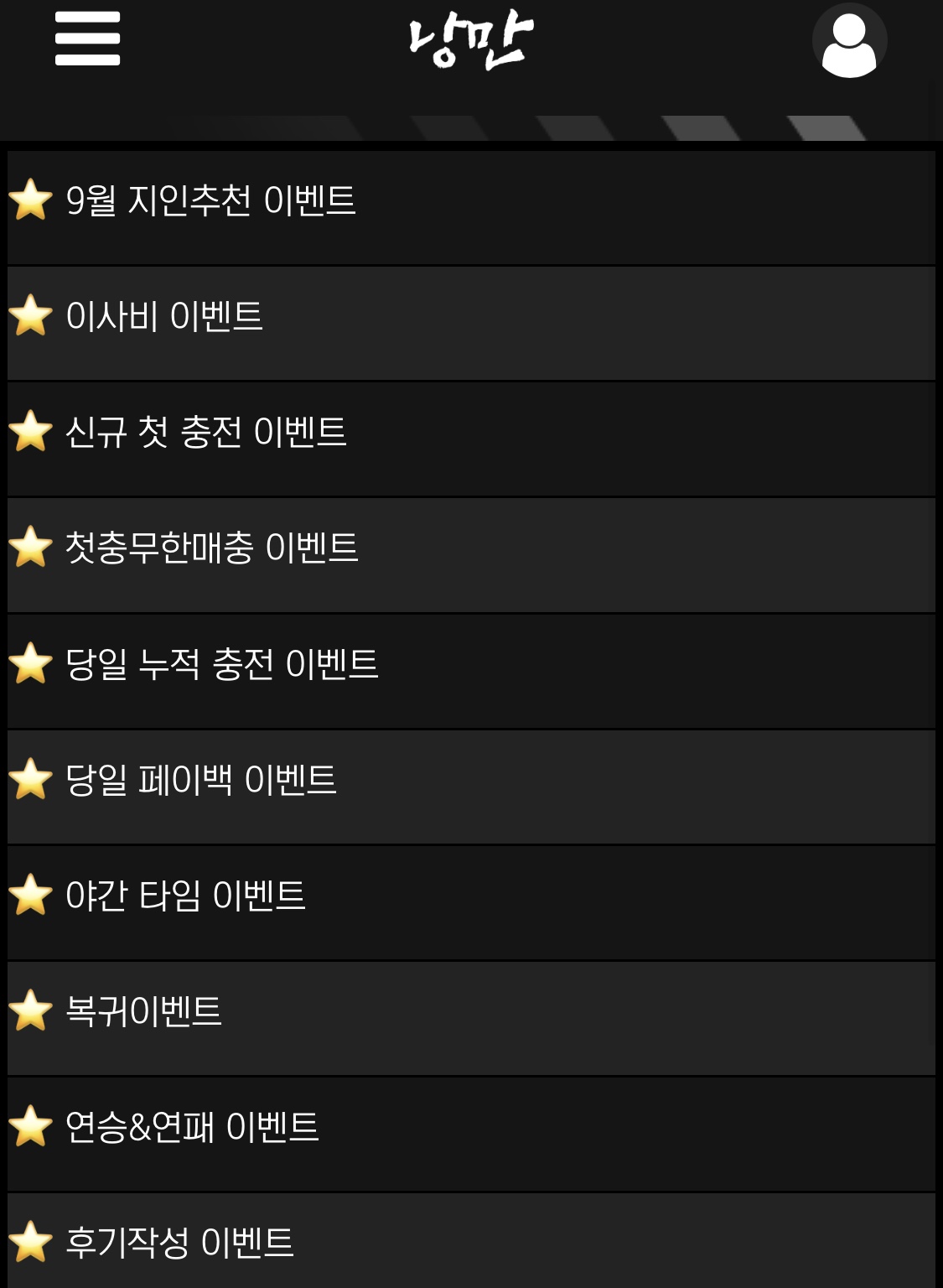Viewport: 943px width, 1288px height.
Task: Open the 9월 지인추천 이벤트 row
Action: 211,201
